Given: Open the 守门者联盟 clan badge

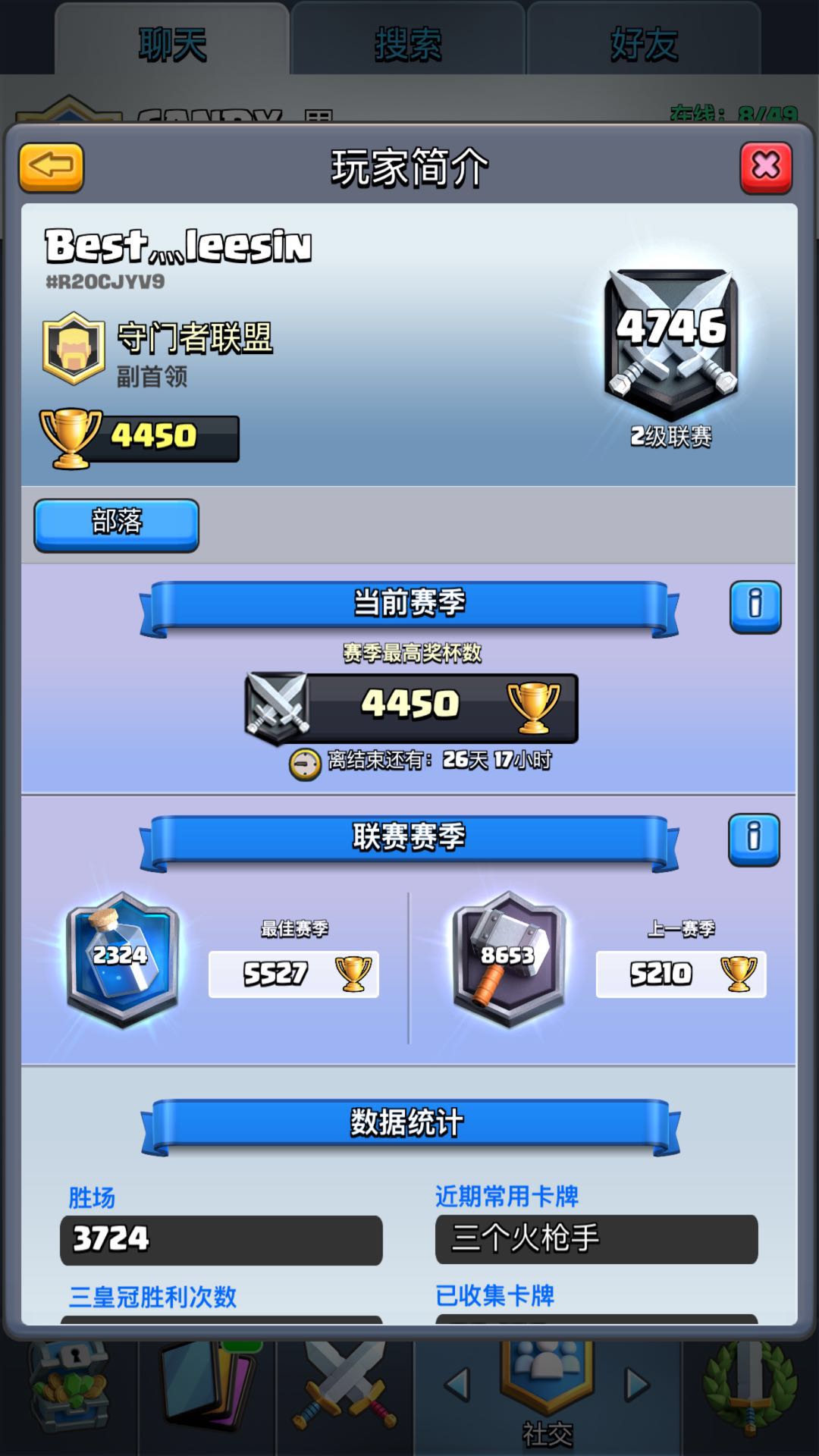Looking at the screenshot, I should (74, 349).
